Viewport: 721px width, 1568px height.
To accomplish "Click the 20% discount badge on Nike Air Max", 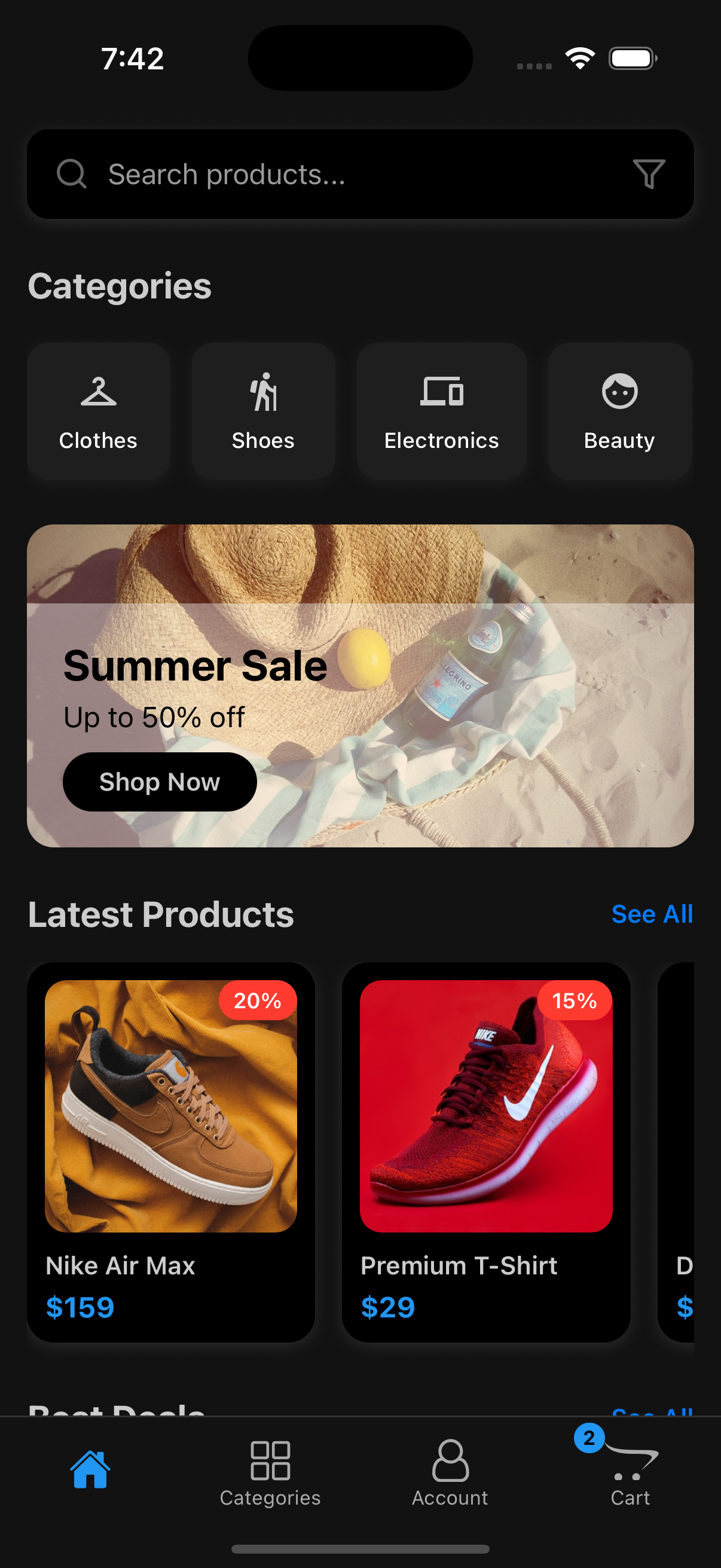I will pos(256,1000).
